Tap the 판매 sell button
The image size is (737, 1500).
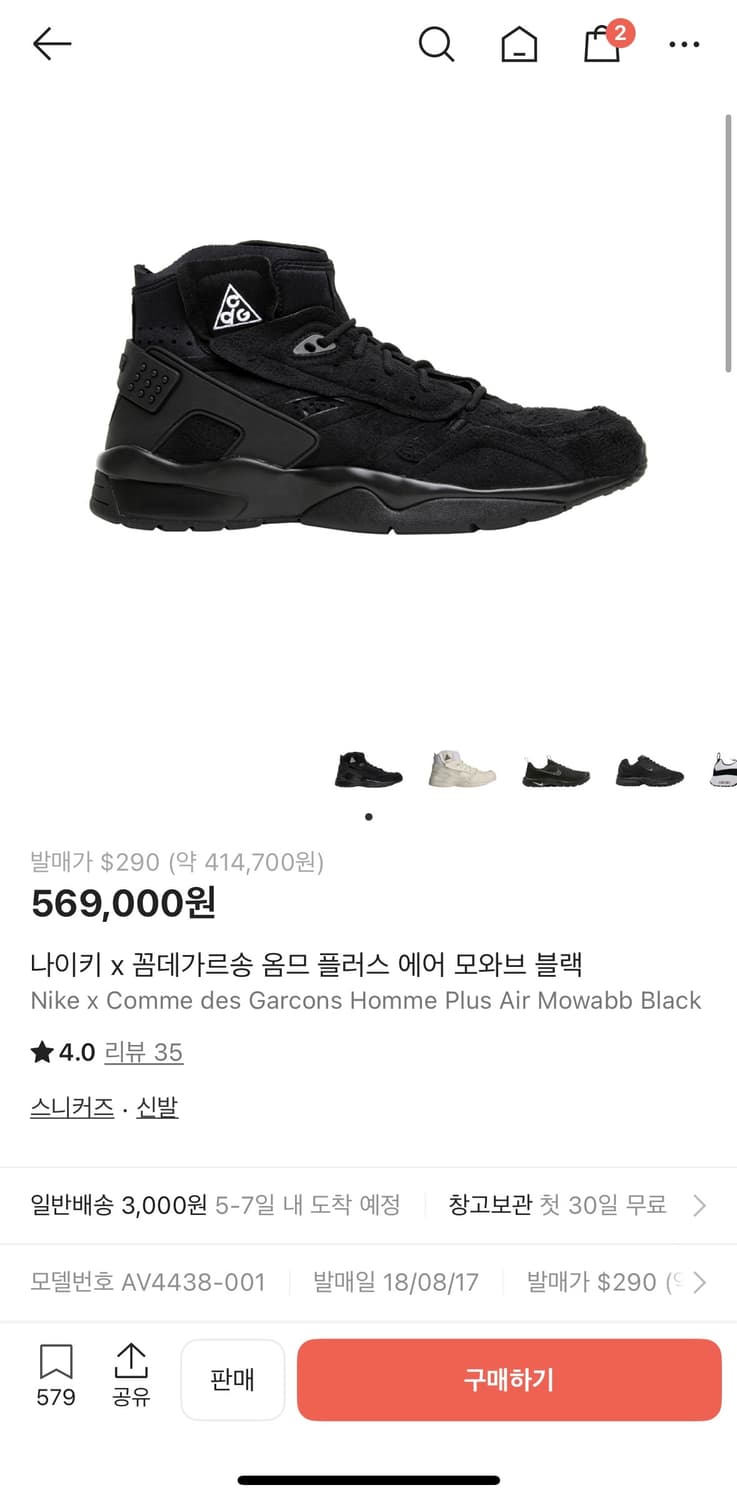pos(233,1380)
